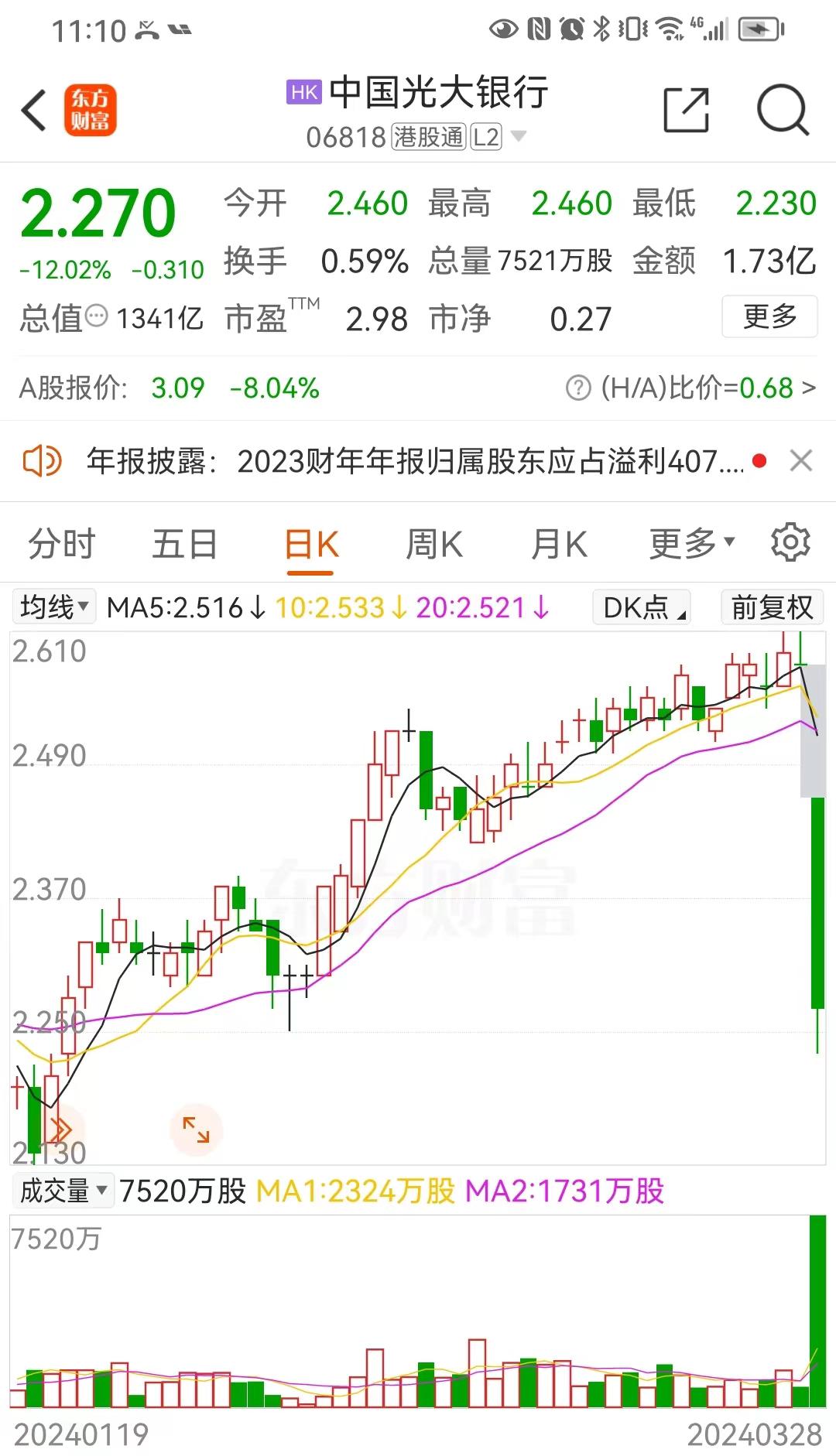Screen dimensions: 836x1456
Task: Select the 日K chart tab
Action: pos(311,544)
